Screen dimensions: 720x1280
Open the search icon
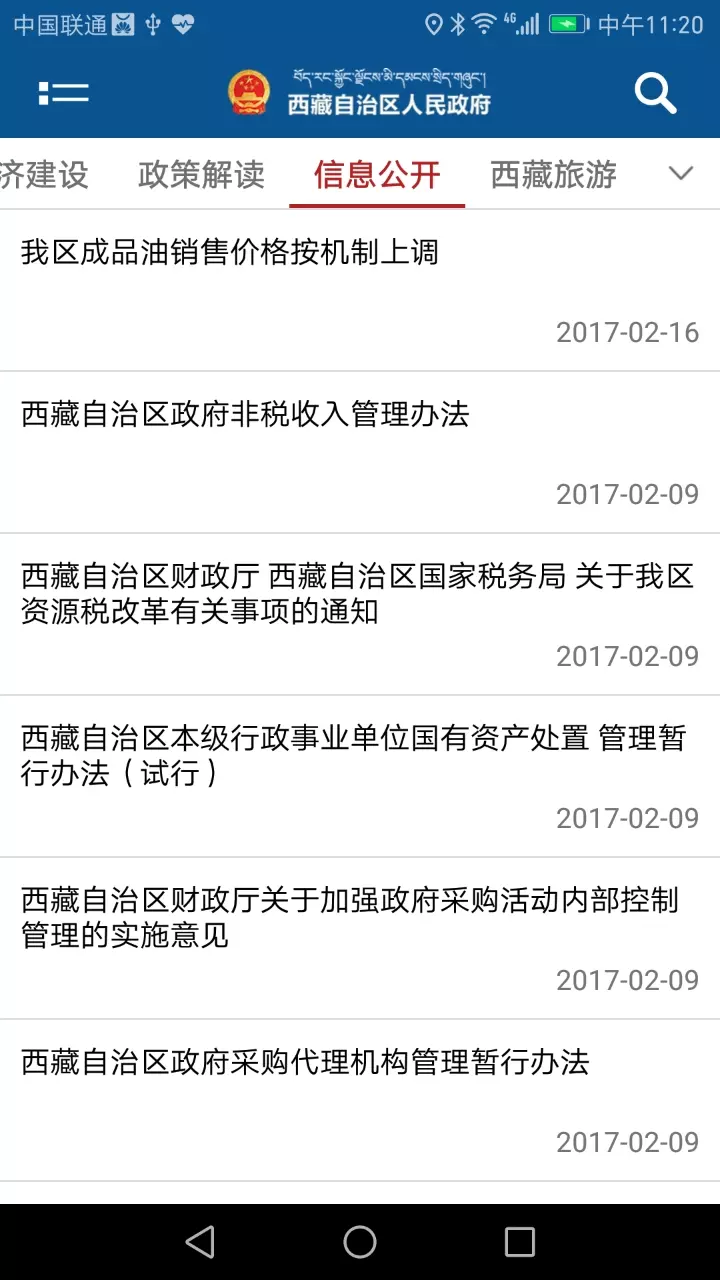pos(656,93)
